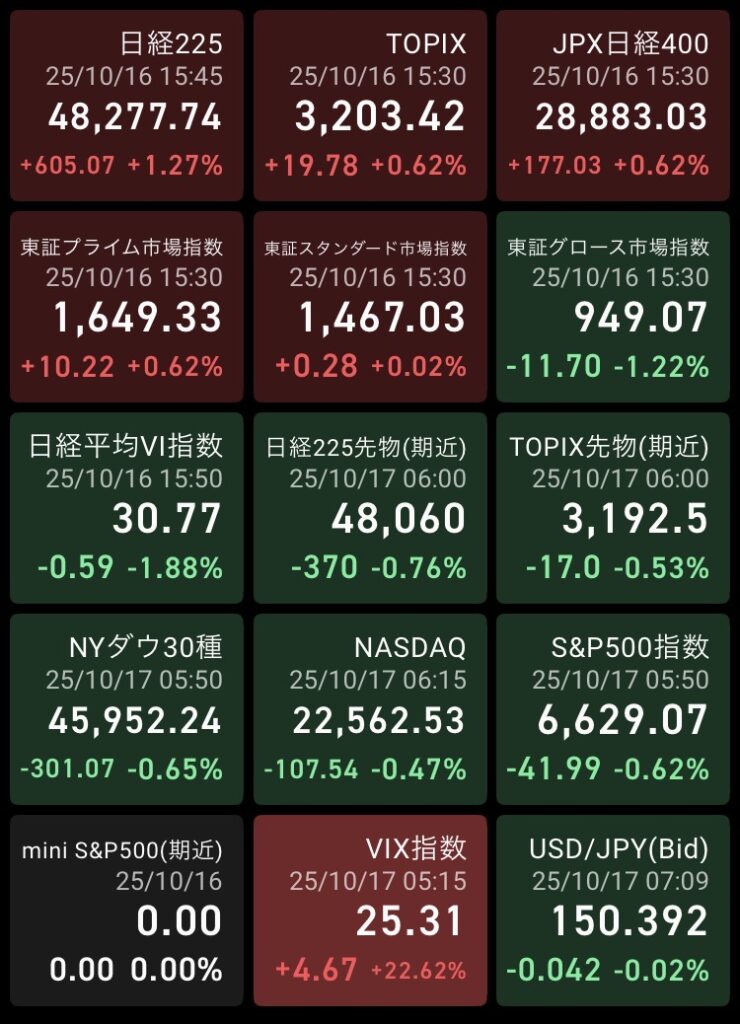Select the TOPIX先物(期近) futures tile
Screen dimensions: 740x1024
point(613,508)
